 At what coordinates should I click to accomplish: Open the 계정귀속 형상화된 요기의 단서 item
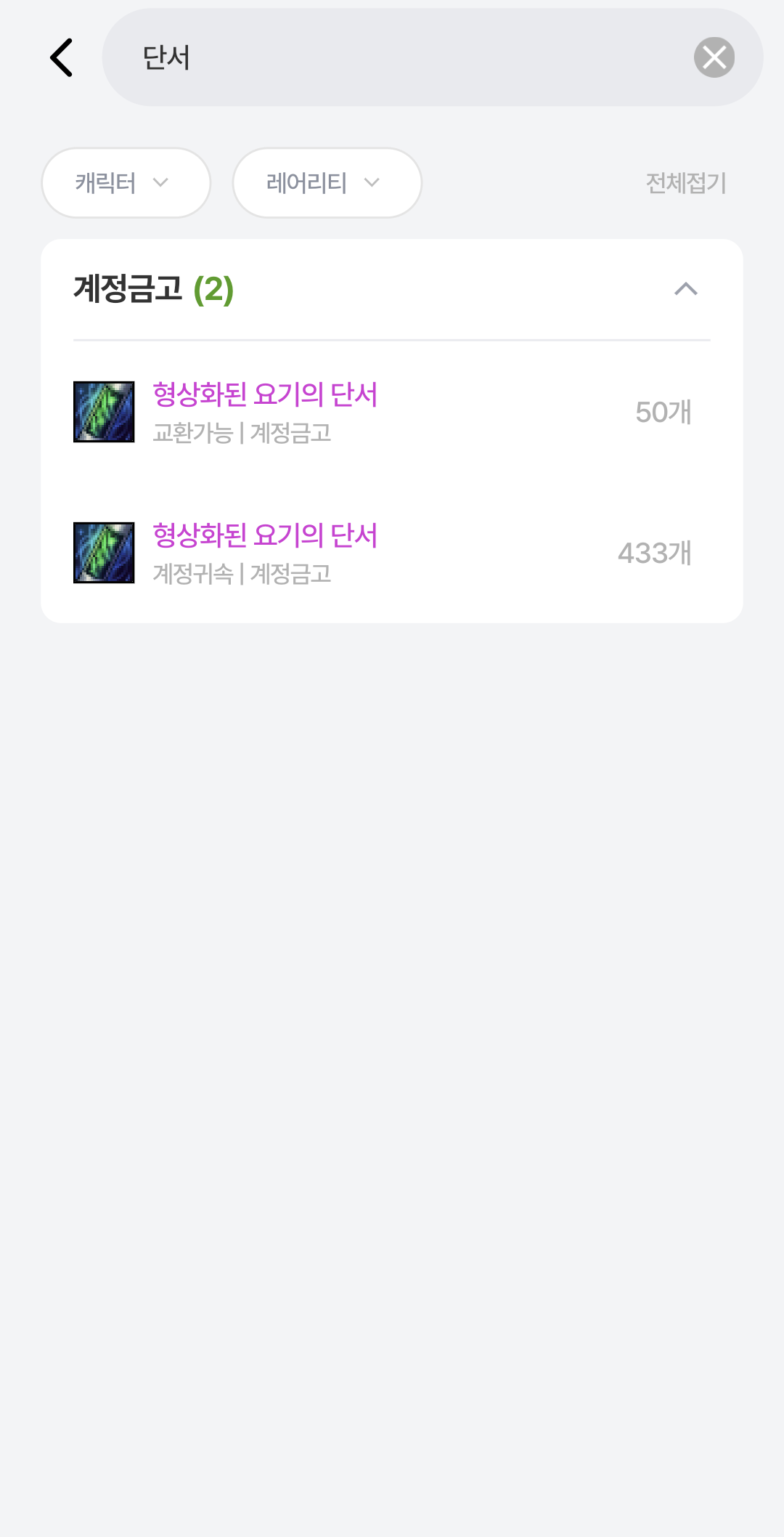[x=392, y=553]
